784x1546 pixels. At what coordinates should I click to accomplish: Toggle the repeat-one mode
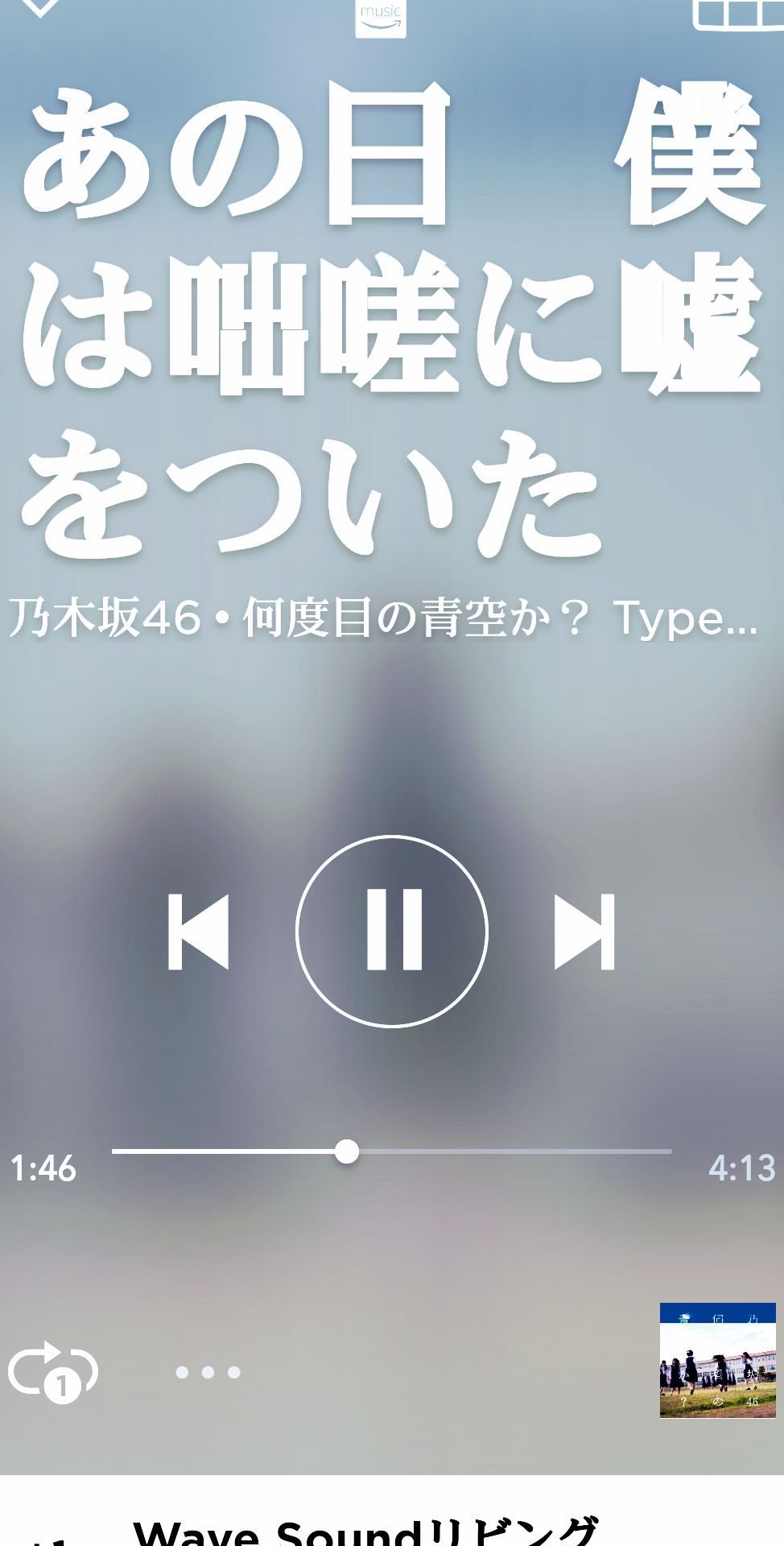pos(52,1371)
